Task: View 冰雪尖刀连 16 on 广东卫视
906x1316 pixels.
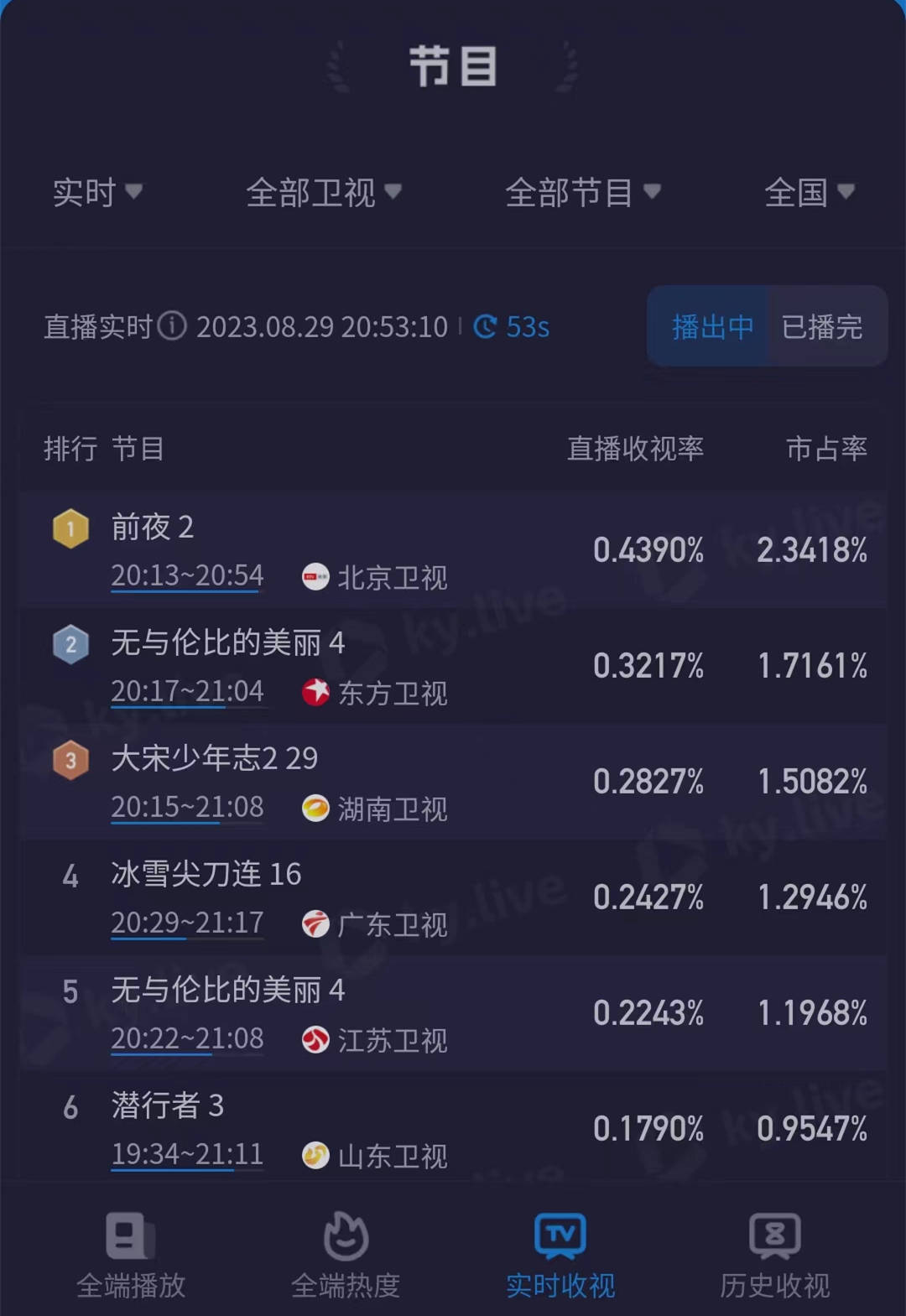Action: pos(453,897)
